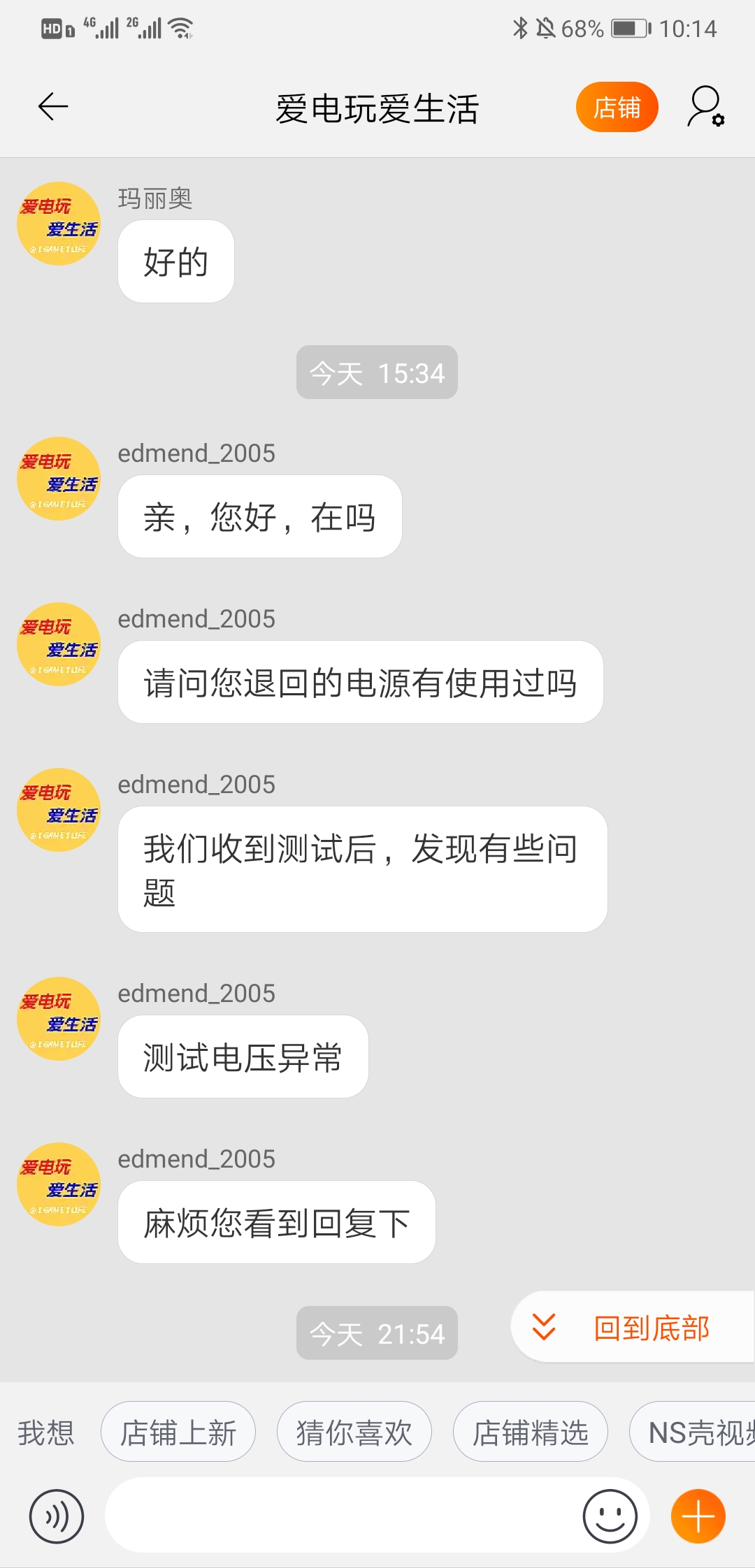Go back using the arrow icon
This screenshot has height=1568, width=755.
[x=53, y=107]
